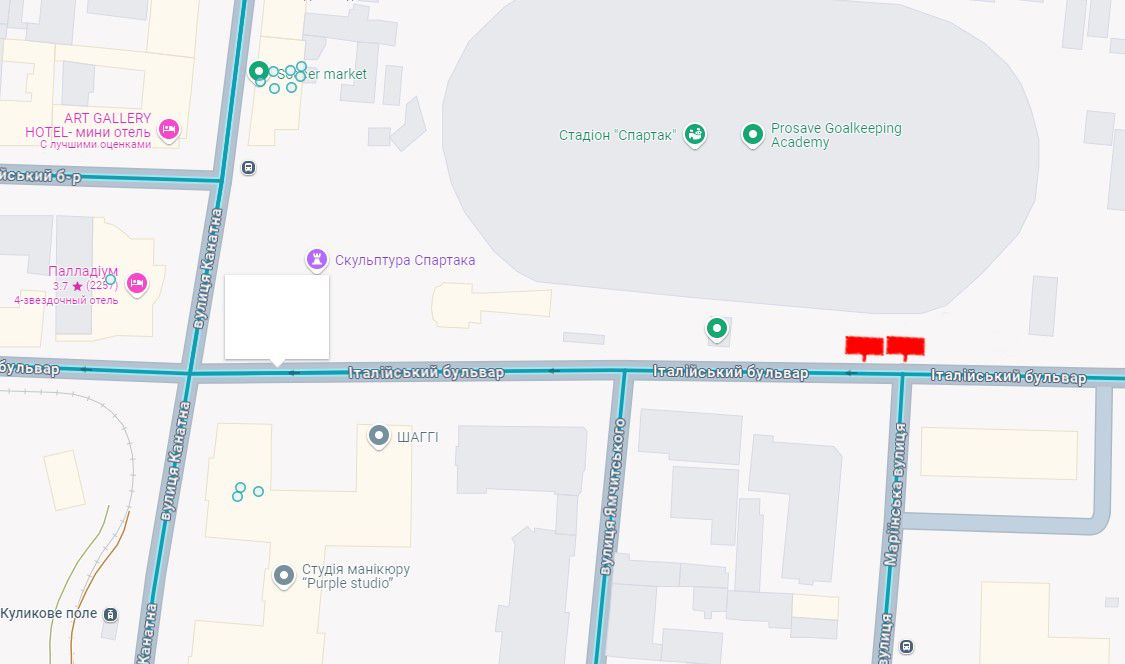Open the soccer market pin
The image size is (1125, 664).
(x=259, y=71)
